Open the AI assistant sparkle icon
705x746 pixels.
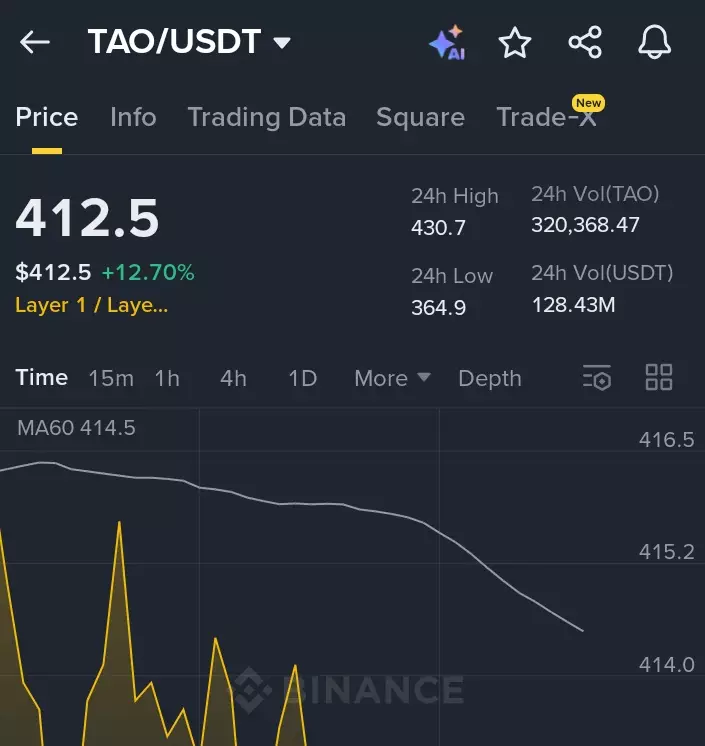tap(446, 42)
